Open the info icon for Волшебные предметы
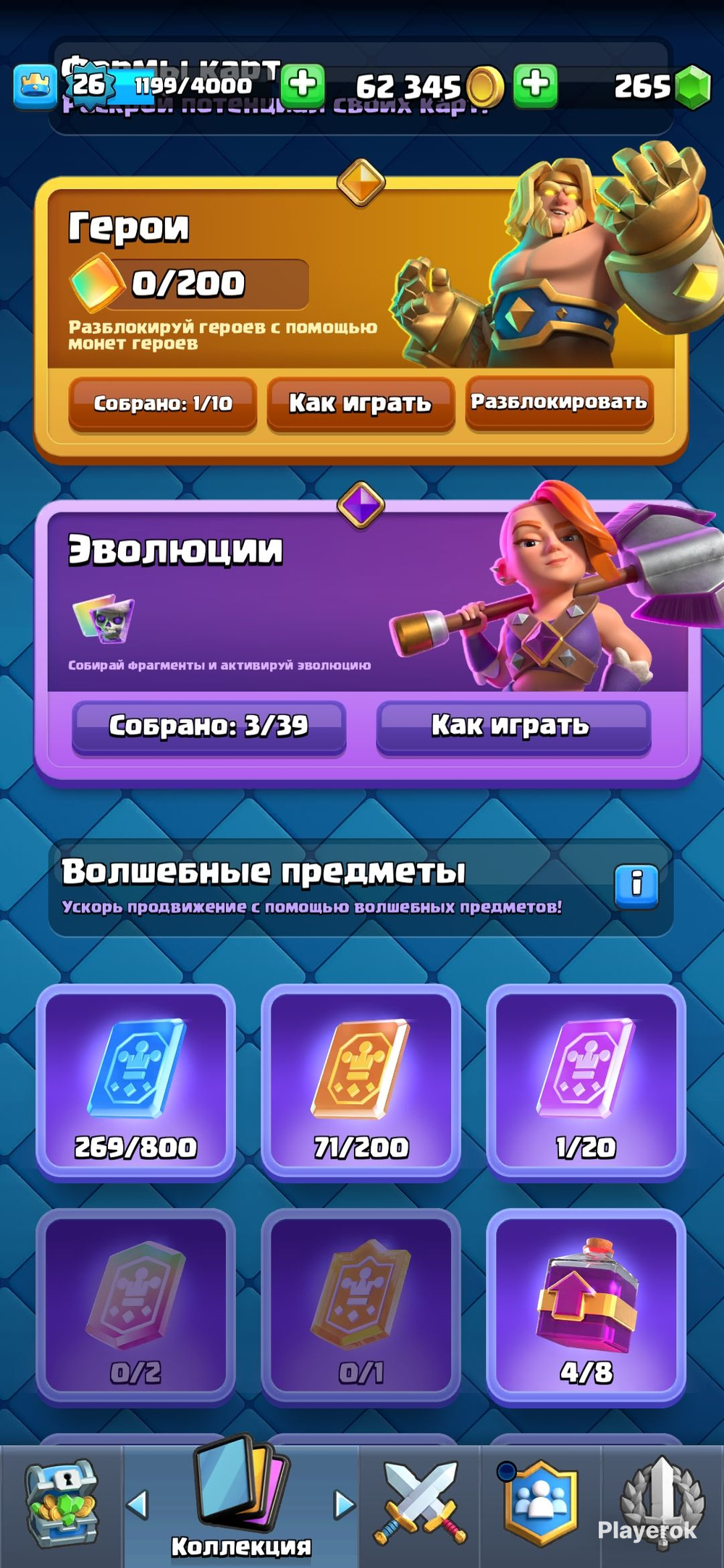 (x=636, y=885)
